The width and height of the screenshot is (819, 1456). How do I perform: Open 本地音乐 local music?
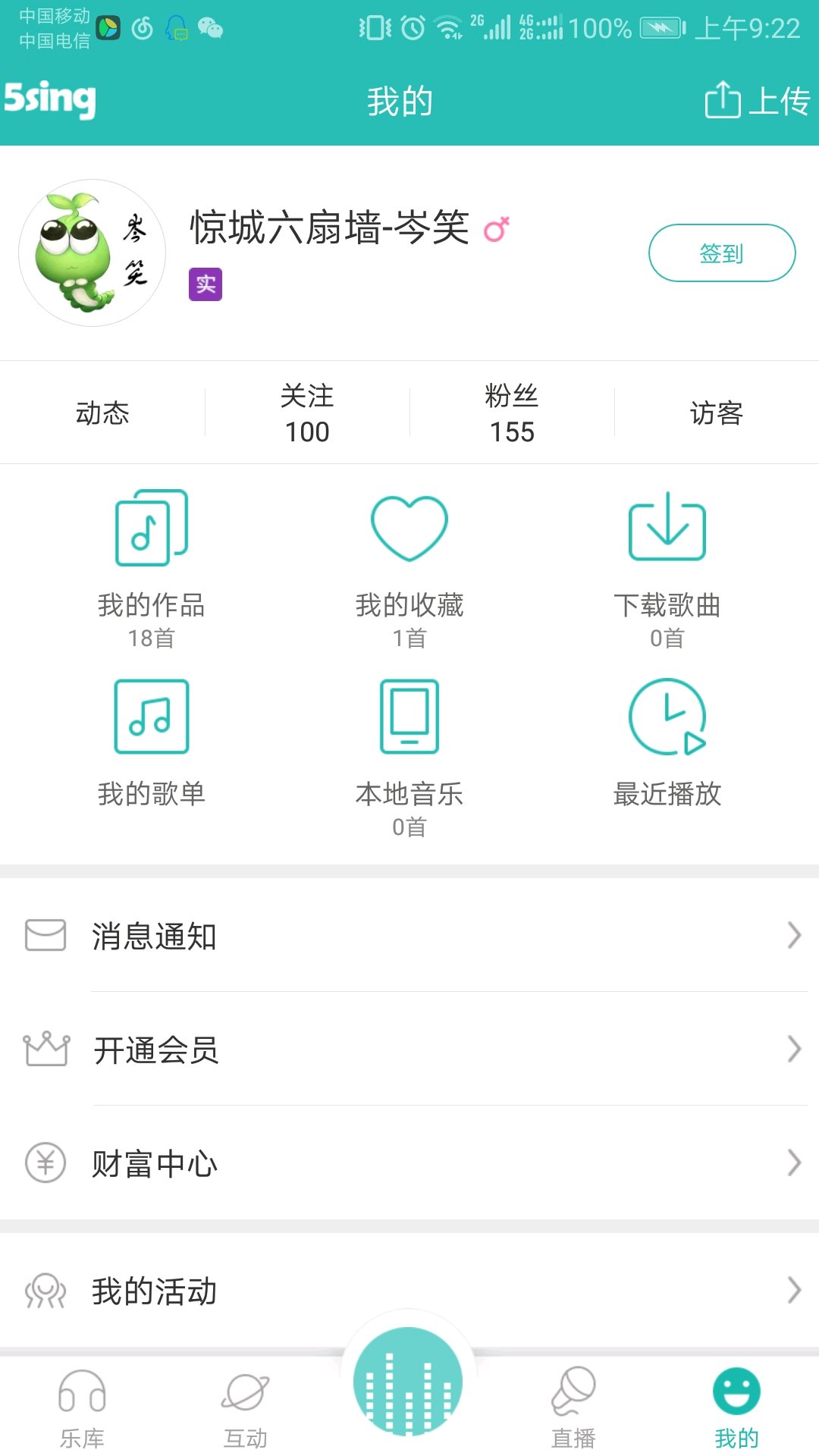click(409, 758)
